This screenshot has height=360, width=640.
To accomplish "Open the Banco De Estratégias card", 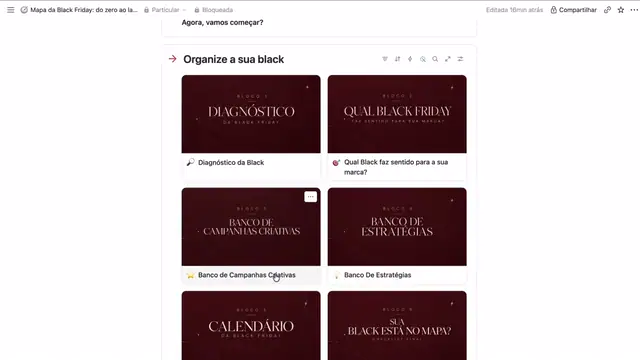I will [397, 236].
